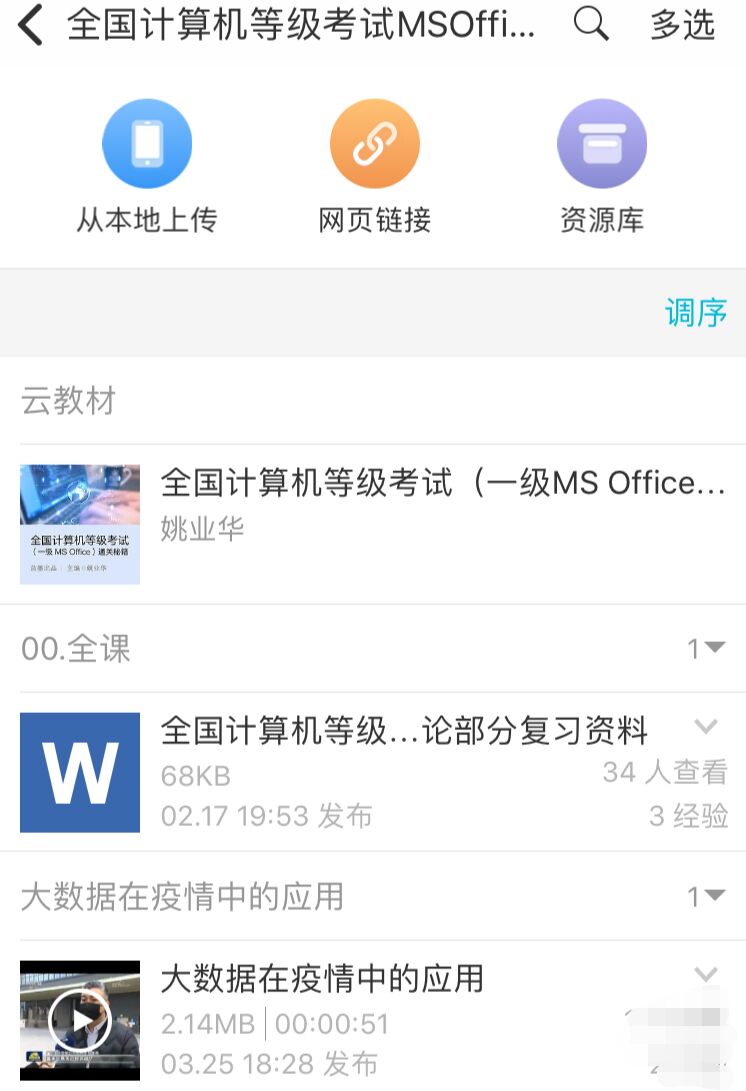Go back using the top-left arrow
The image size is (746, 1091).
pos(31,26)
